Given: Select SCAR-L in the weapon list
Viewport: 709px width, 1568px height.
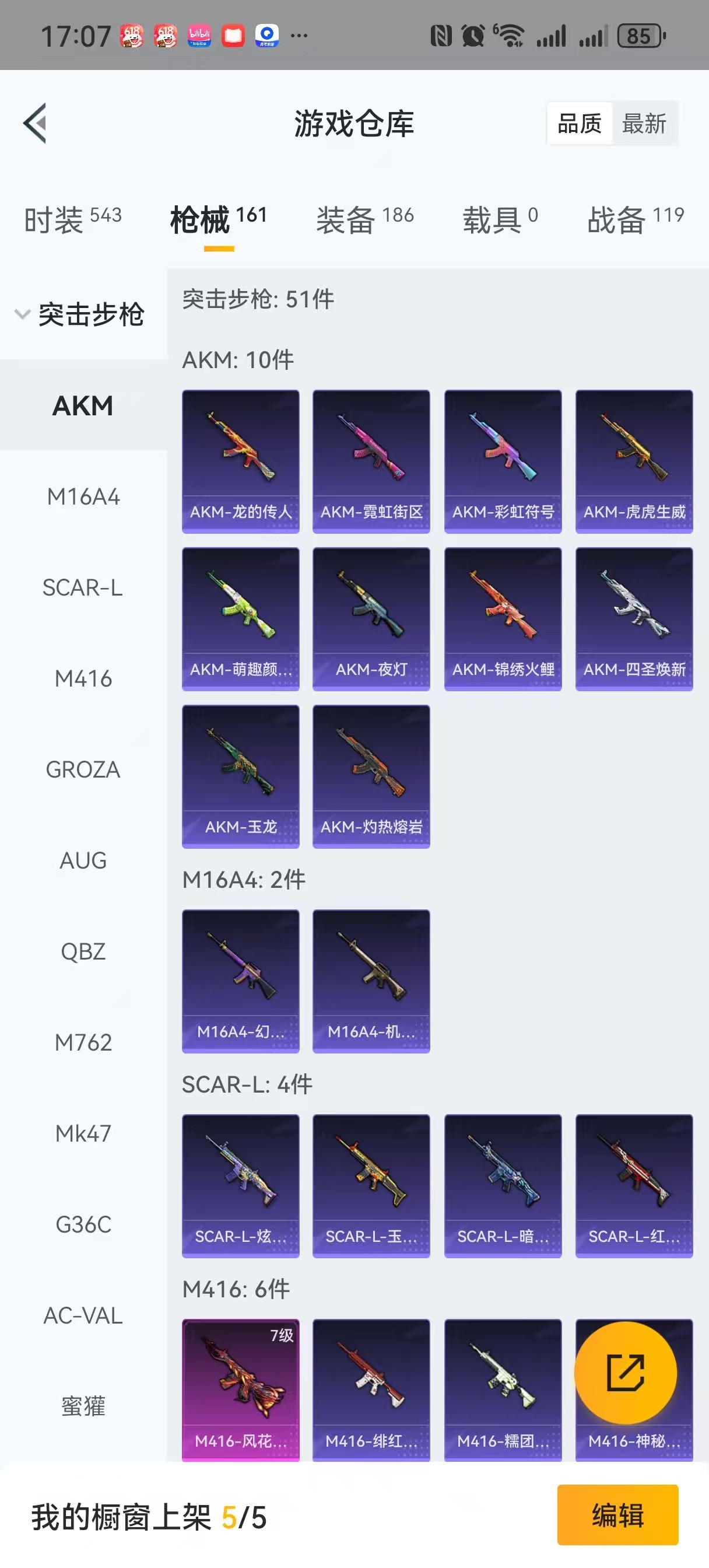Looking at the screenshot, I should (x=83, y=587).
